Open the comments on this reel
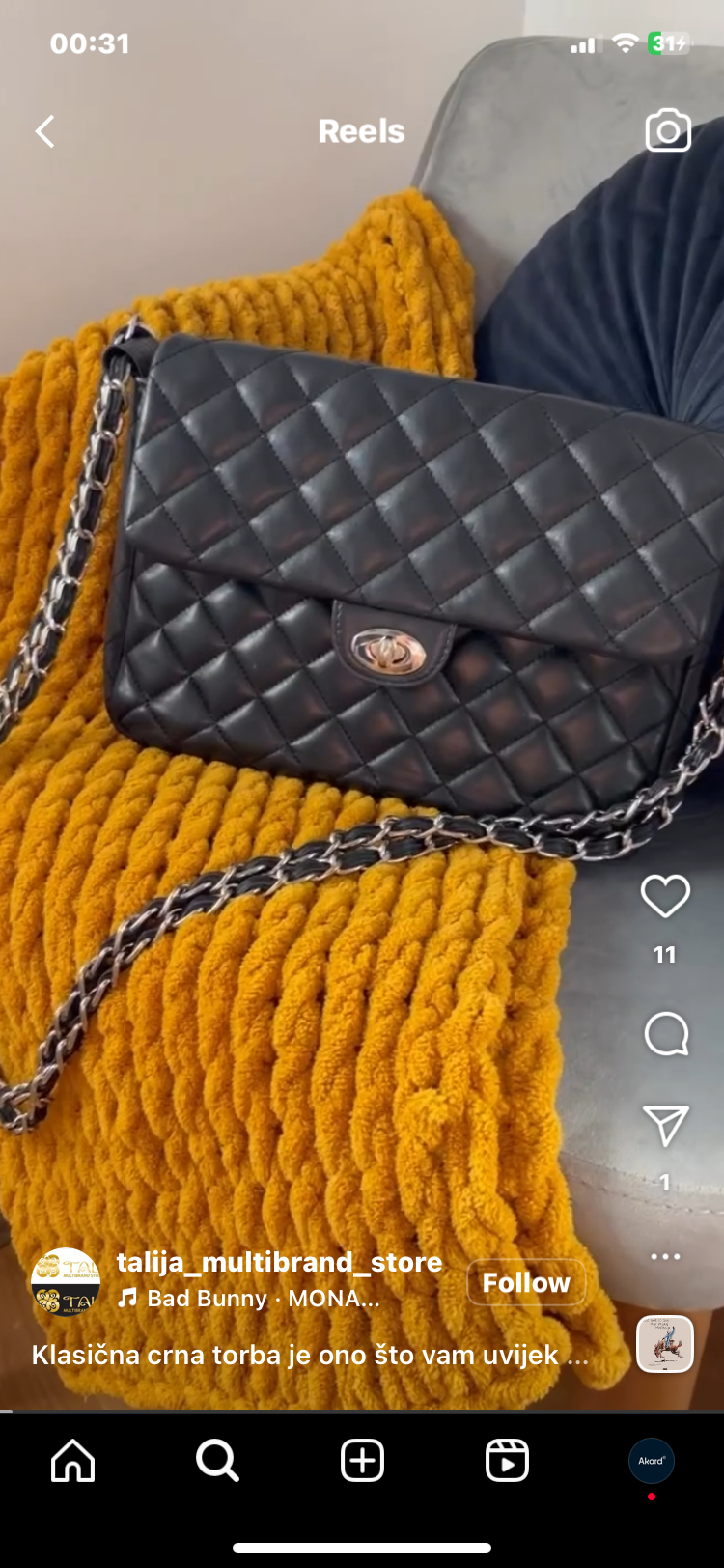The height and width of the screenshot is (1568, 724). [x=665, y=1034]
